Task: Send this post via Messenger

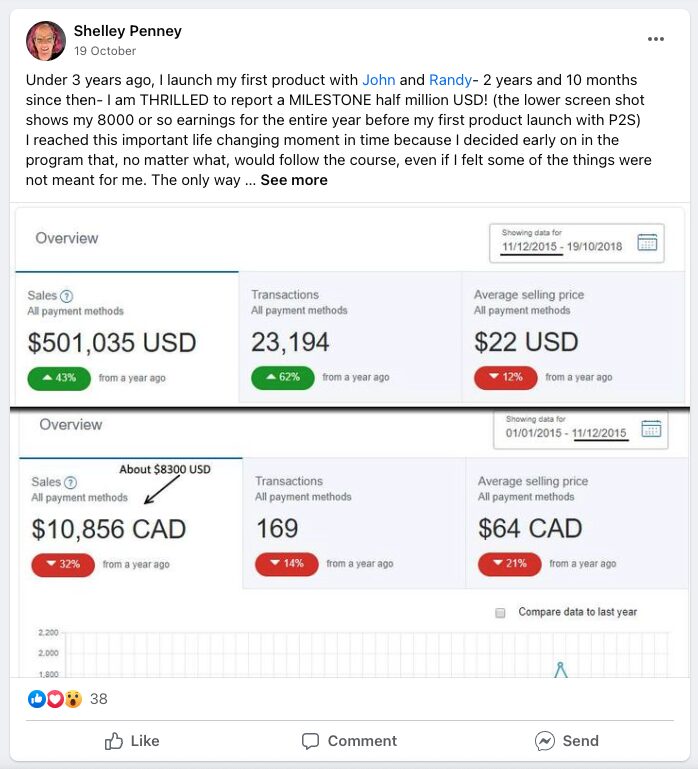Action: (x=566, y=741)
